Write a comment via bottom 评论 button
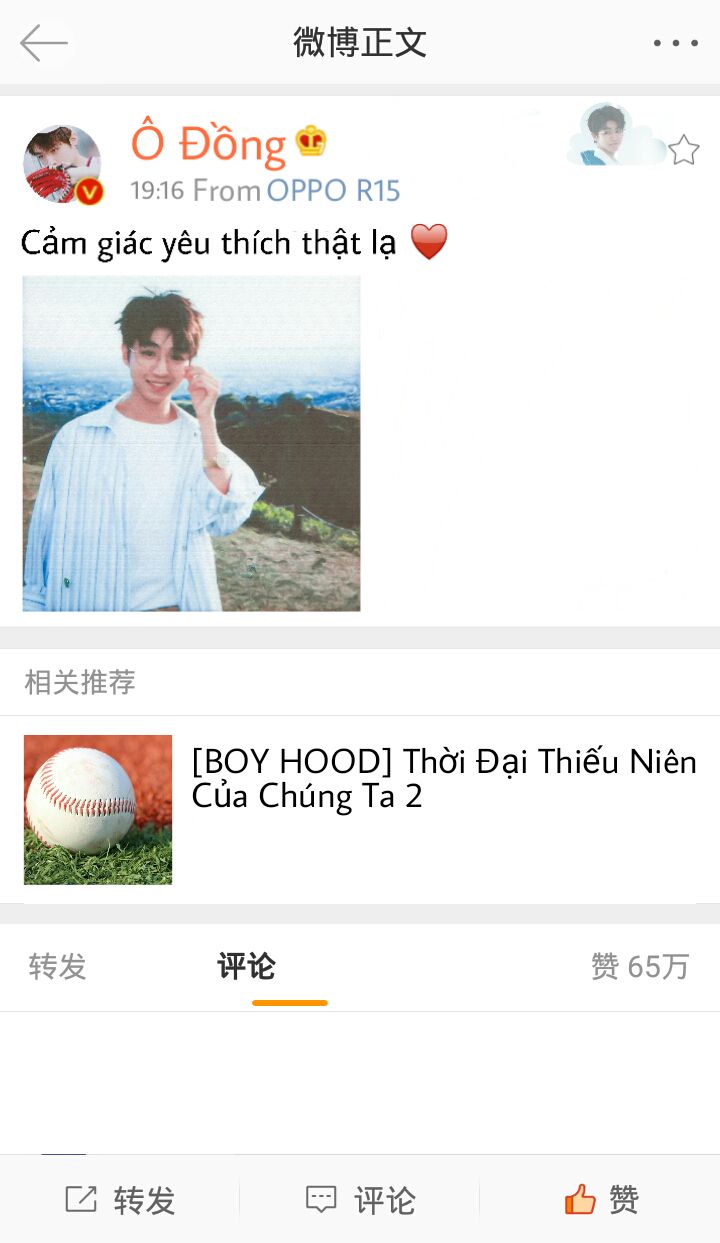Viewport: 720px width, 1243px height. [360, 1199]
